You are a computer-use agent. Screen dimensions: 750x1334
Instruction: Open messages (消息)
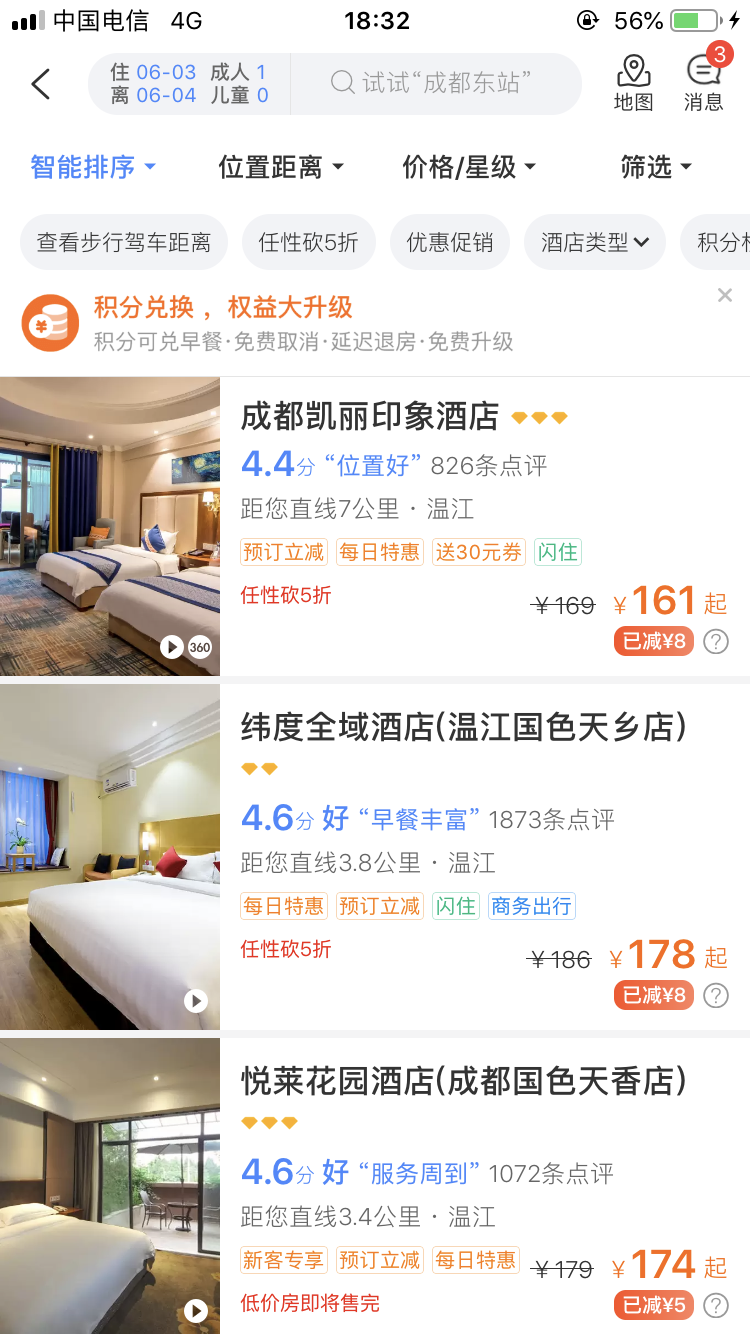(x=703, y=84)
